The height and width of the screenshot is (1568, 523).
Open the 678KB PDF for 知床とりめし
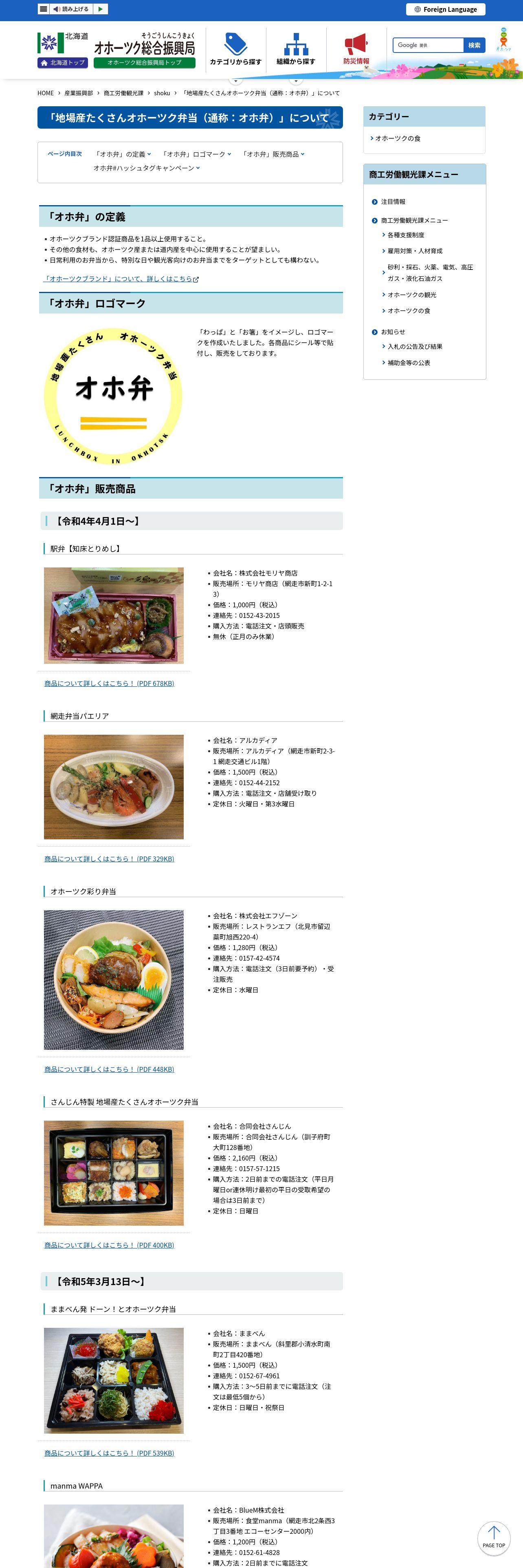click(x=109, y=683)
